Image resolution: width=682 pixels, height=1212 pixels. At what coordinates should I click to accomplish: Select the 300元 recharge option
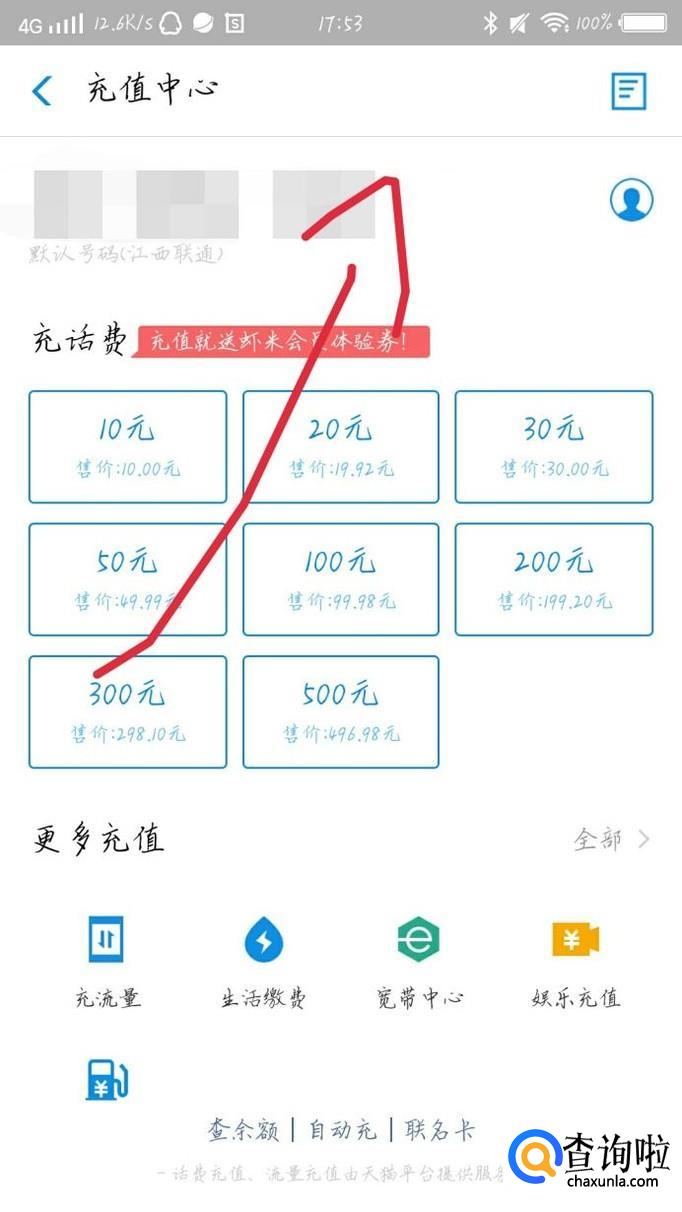(127, 711)
